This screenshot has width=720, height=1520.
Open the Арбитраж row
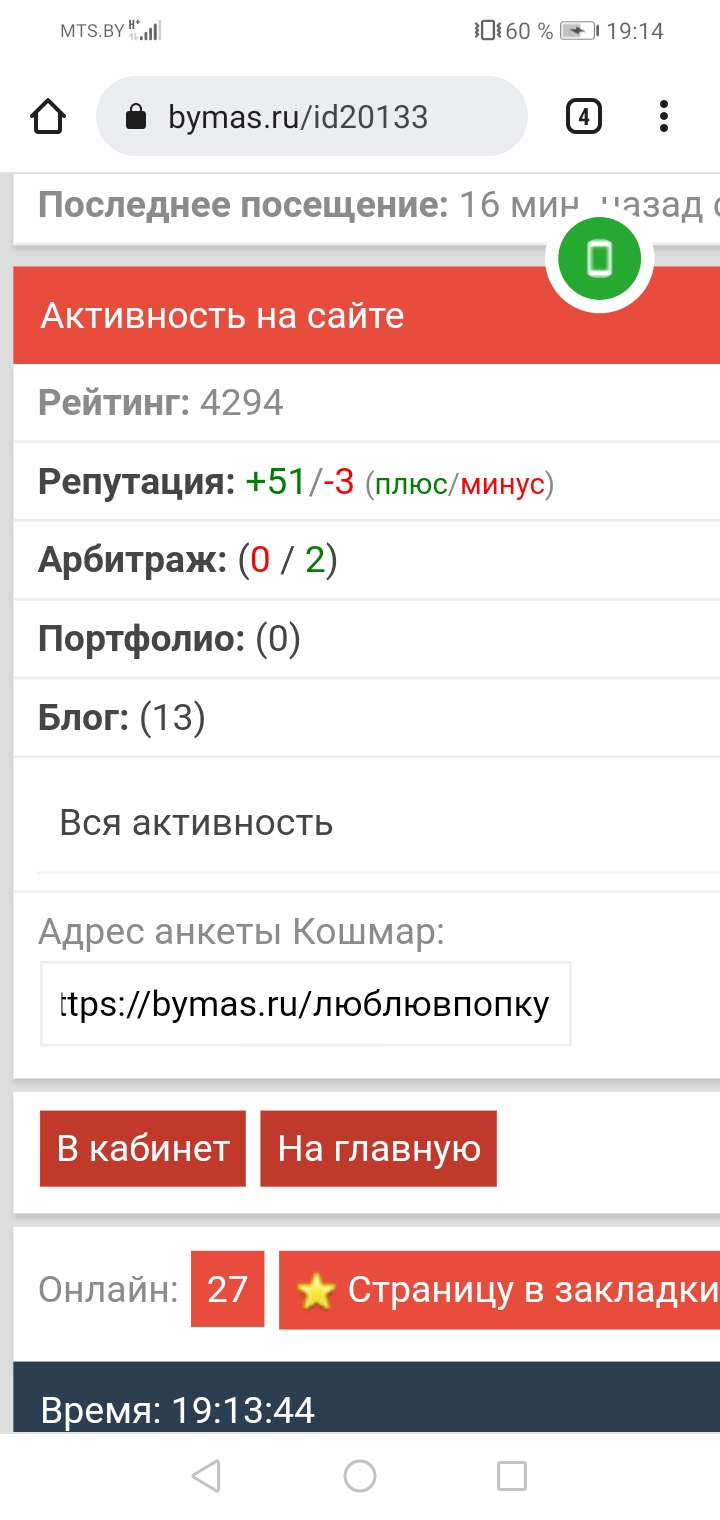tap(188, 561)
